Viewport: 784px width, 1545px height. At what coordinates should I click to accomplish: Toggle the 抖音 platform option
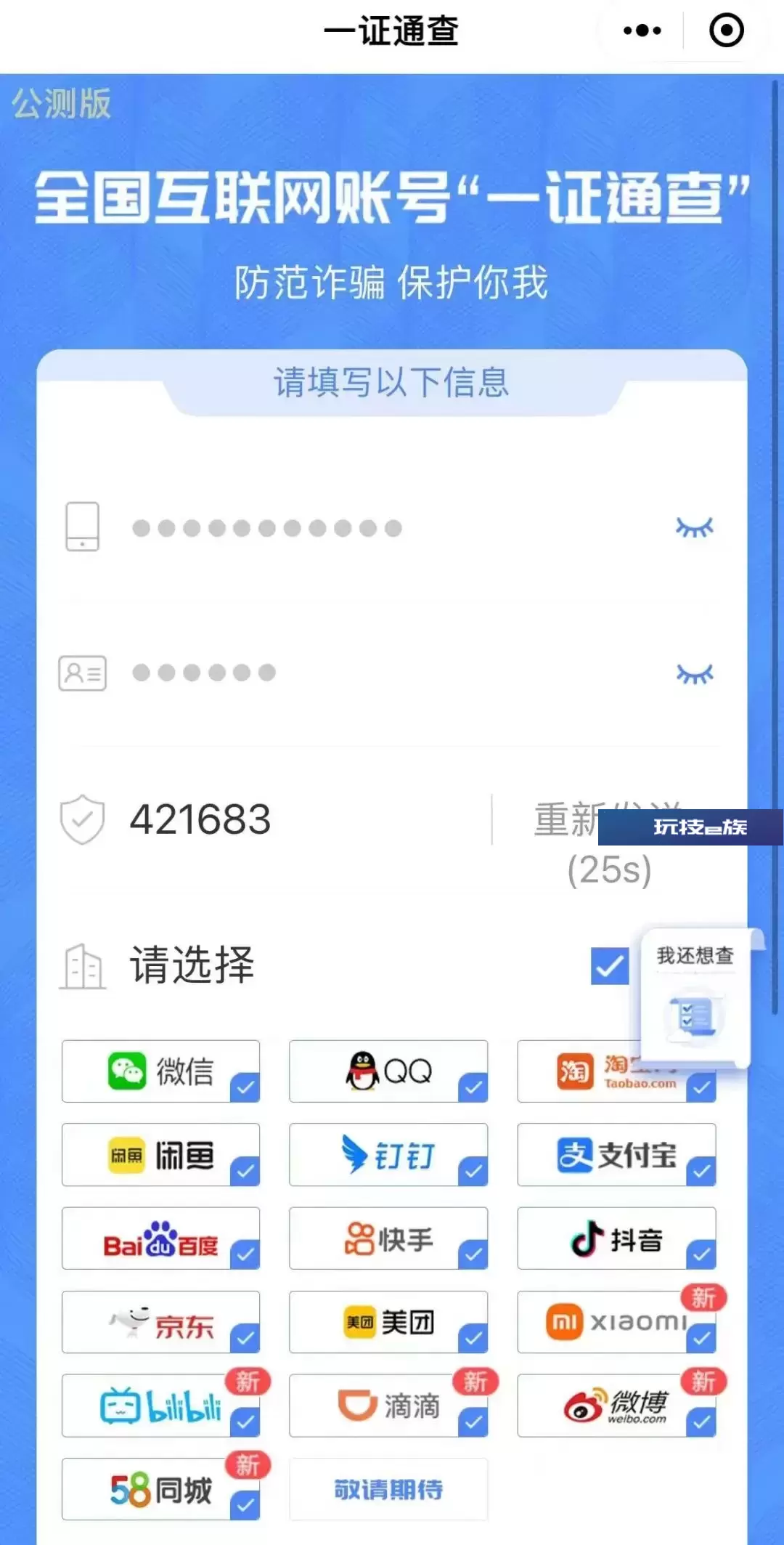click(x=616, y=1238)
